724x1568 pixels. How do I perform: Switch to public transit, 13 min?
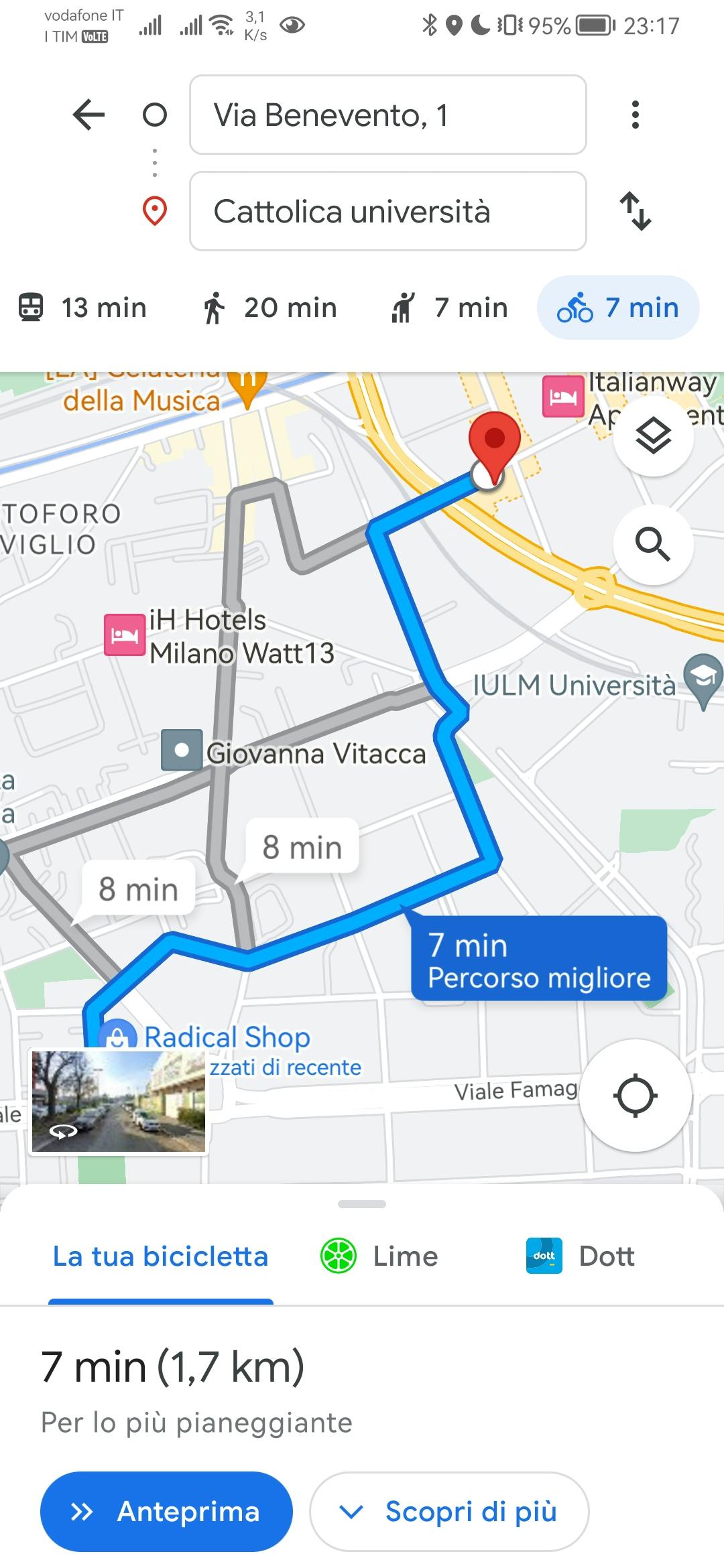(x=82, y=308)
